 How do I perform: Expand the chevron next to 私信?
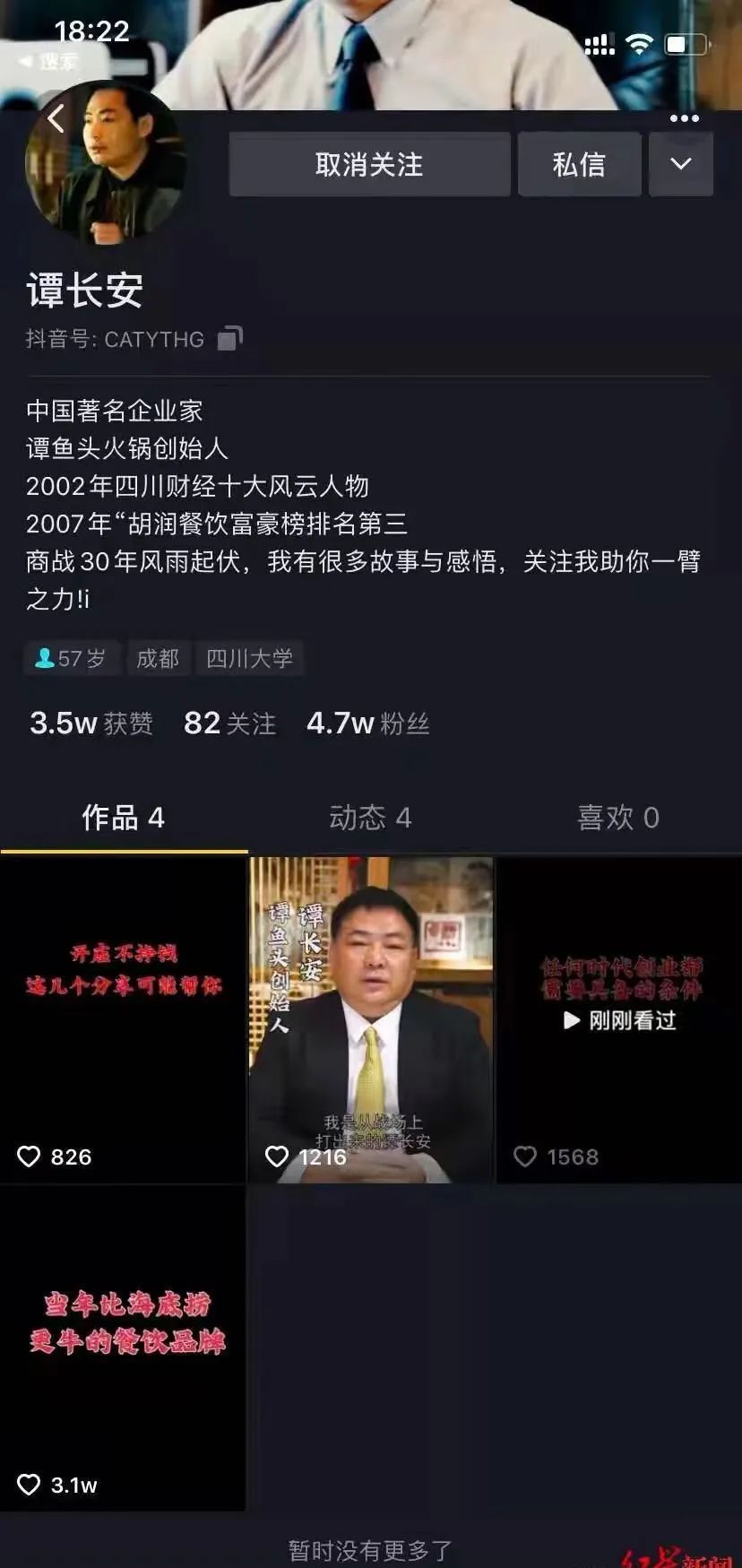681,163
